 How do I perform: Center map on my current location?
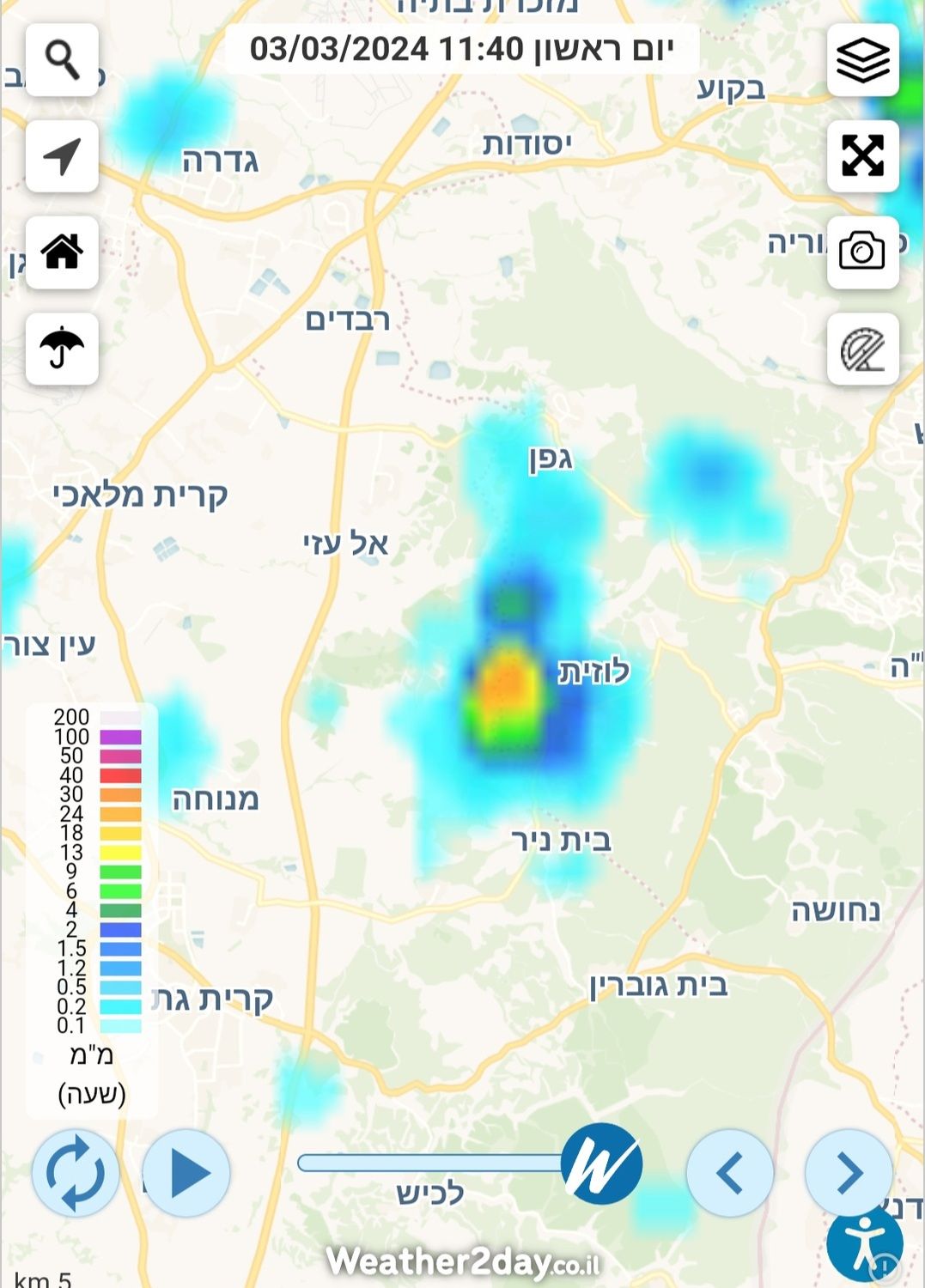(x=62, y=156)
